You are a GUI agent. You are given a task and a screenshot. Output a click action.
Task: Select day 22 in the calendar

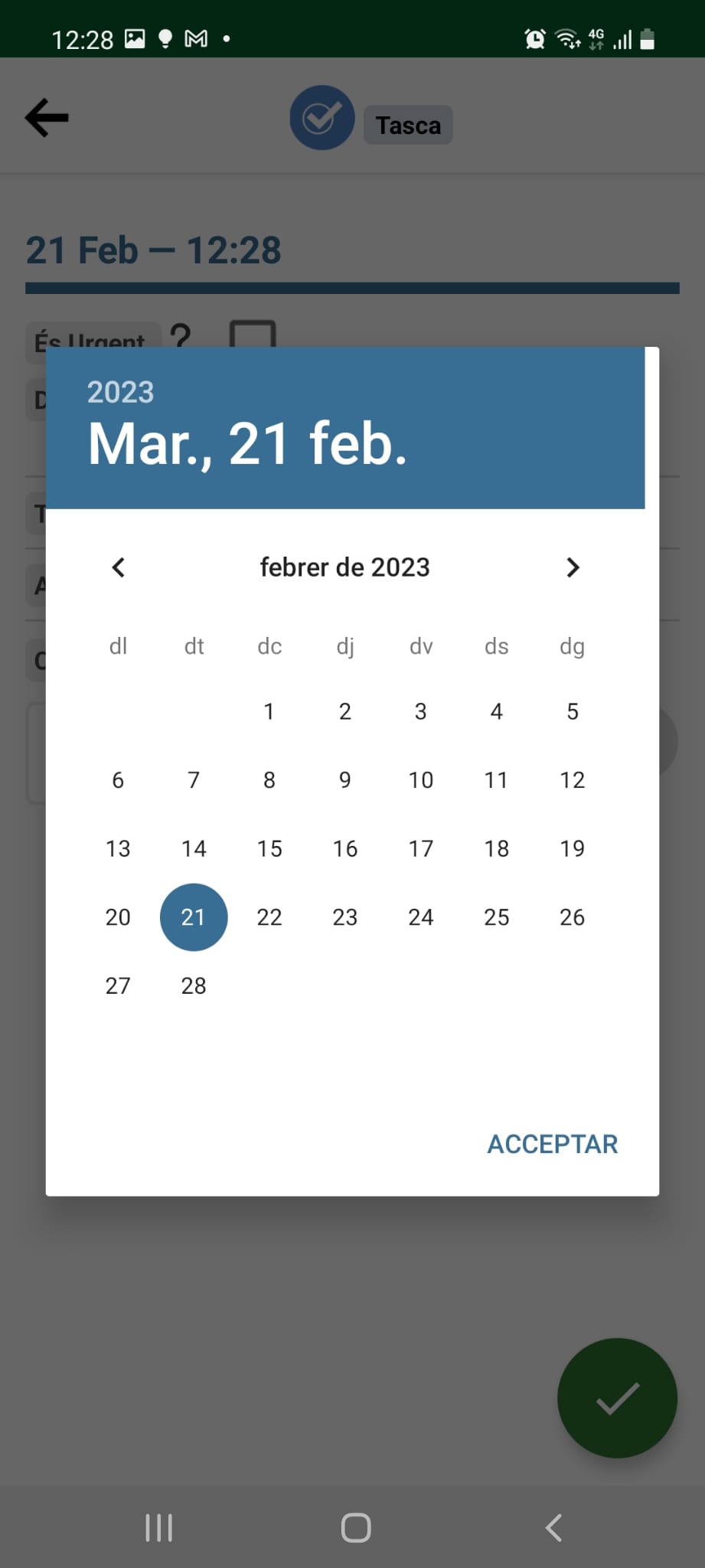pyautogui.click(x=269, y=917)
